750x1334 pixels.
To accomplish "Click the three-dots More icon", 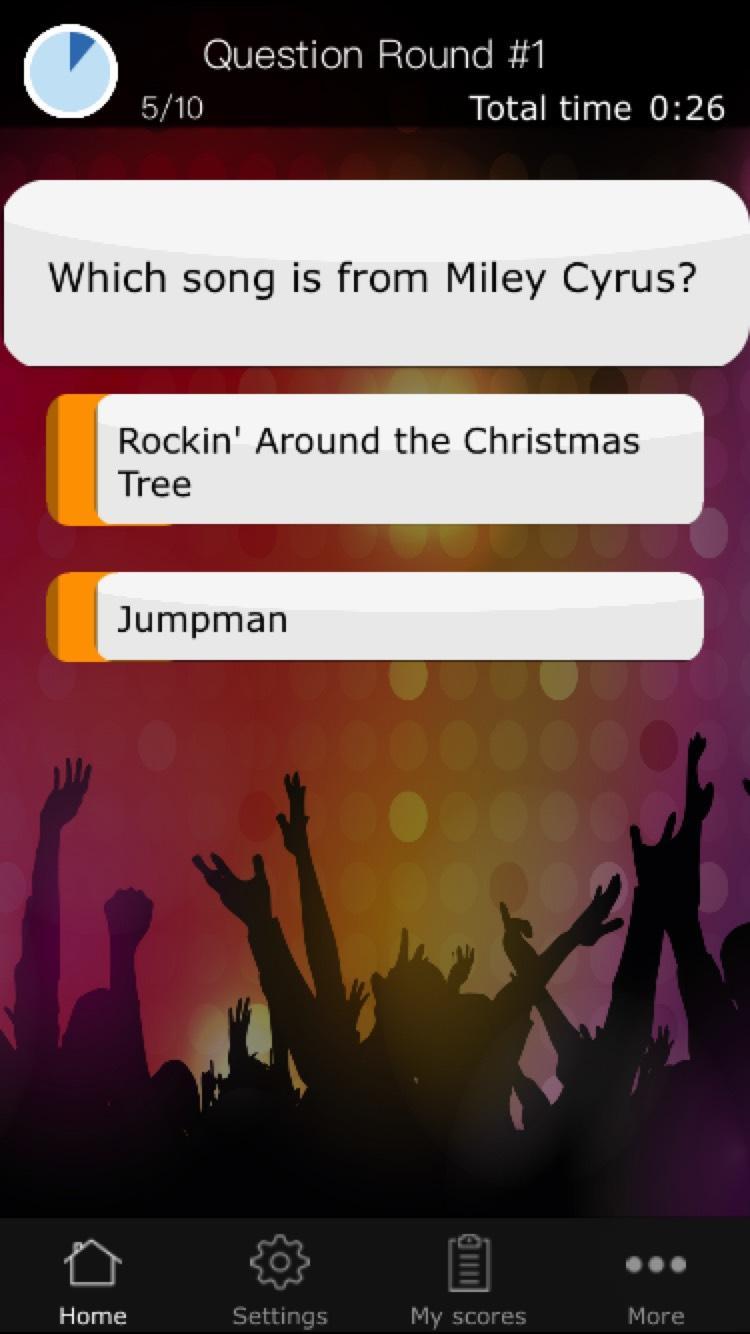I will pos(655,1265).
